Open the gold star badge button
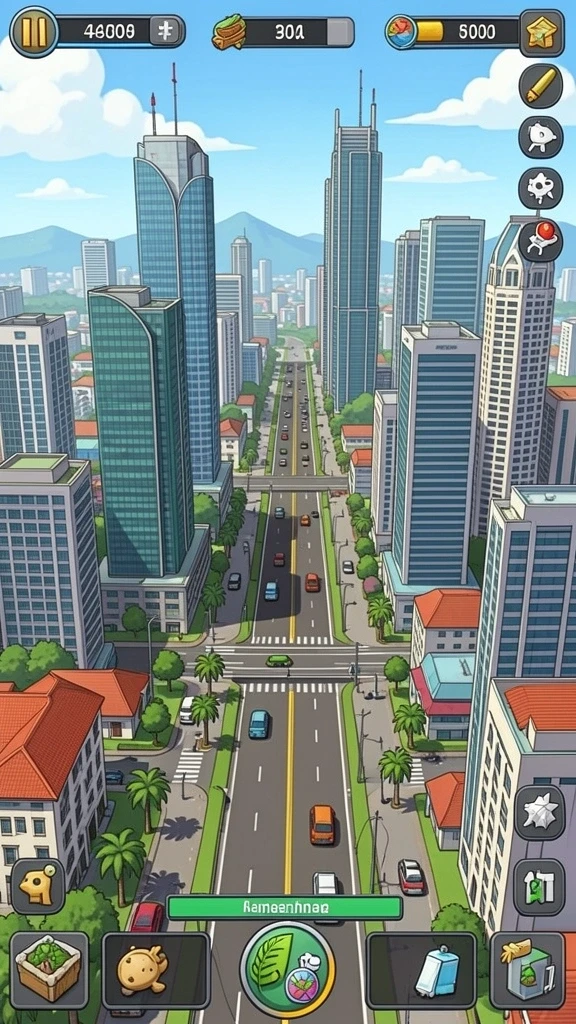Image resolution: width=576 pixels, height=1024 pixels. tap(541, 32)
